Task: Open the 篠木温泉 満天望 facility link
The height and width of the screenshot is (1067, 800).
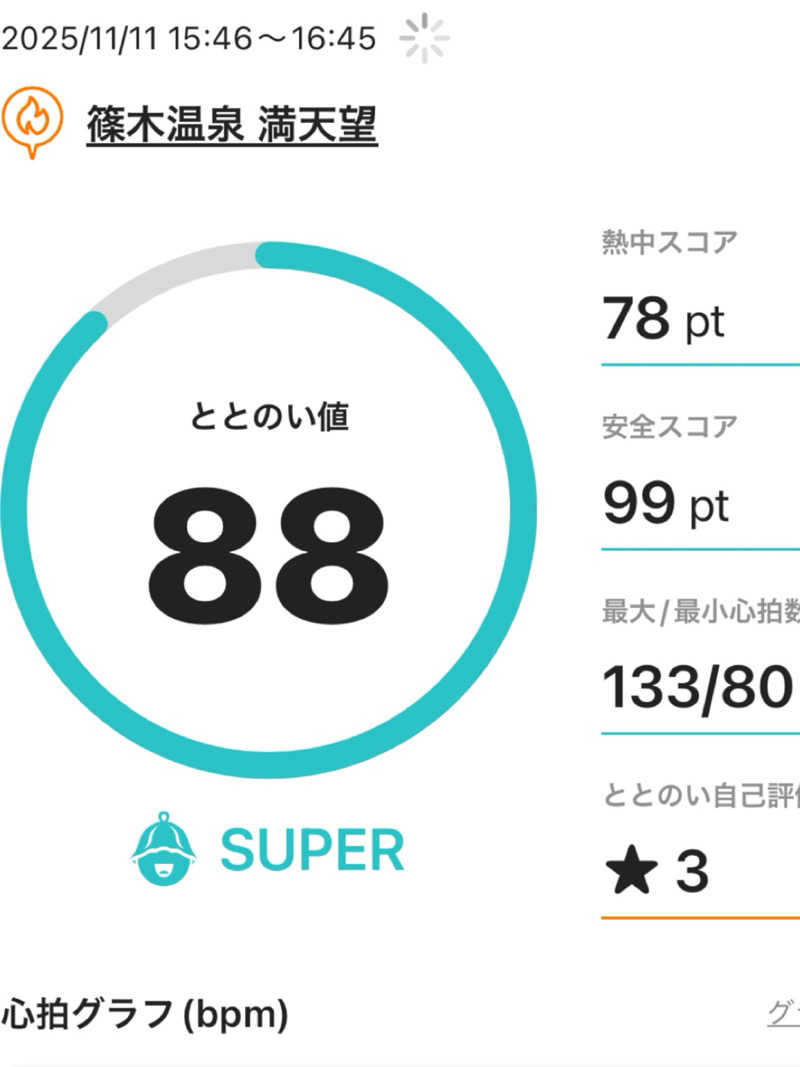Action: 232,126
